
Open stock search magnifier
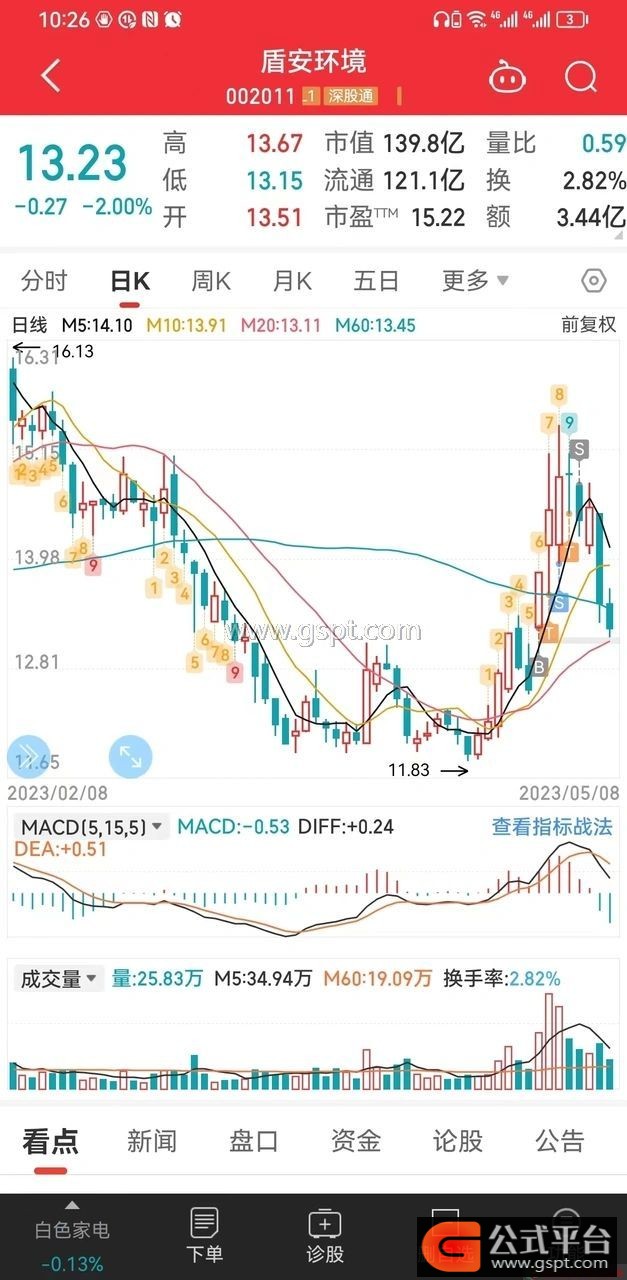coord(580,76)
